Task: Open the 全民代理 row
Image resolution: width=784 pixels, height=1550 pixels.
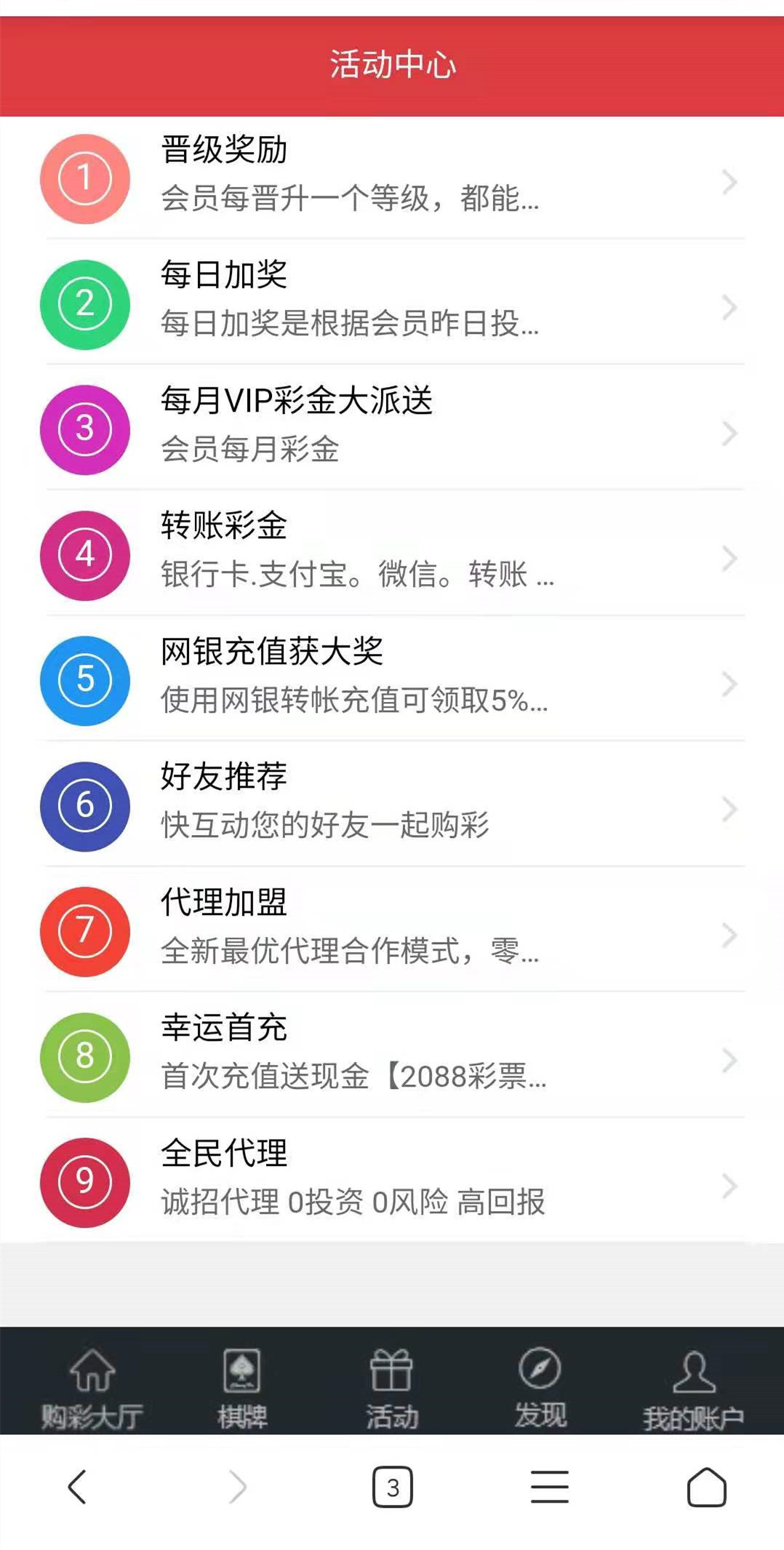Action: point(393,1182)
